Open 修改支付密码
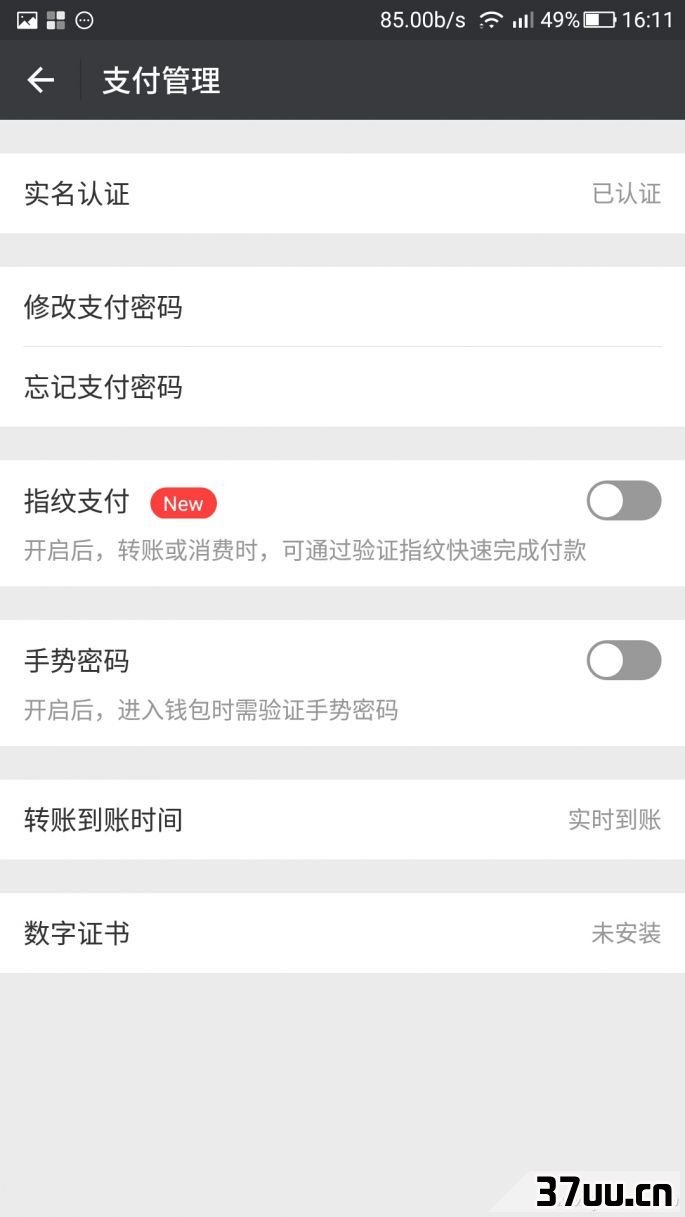685x1217 pixels. click(x=342, y=307)
